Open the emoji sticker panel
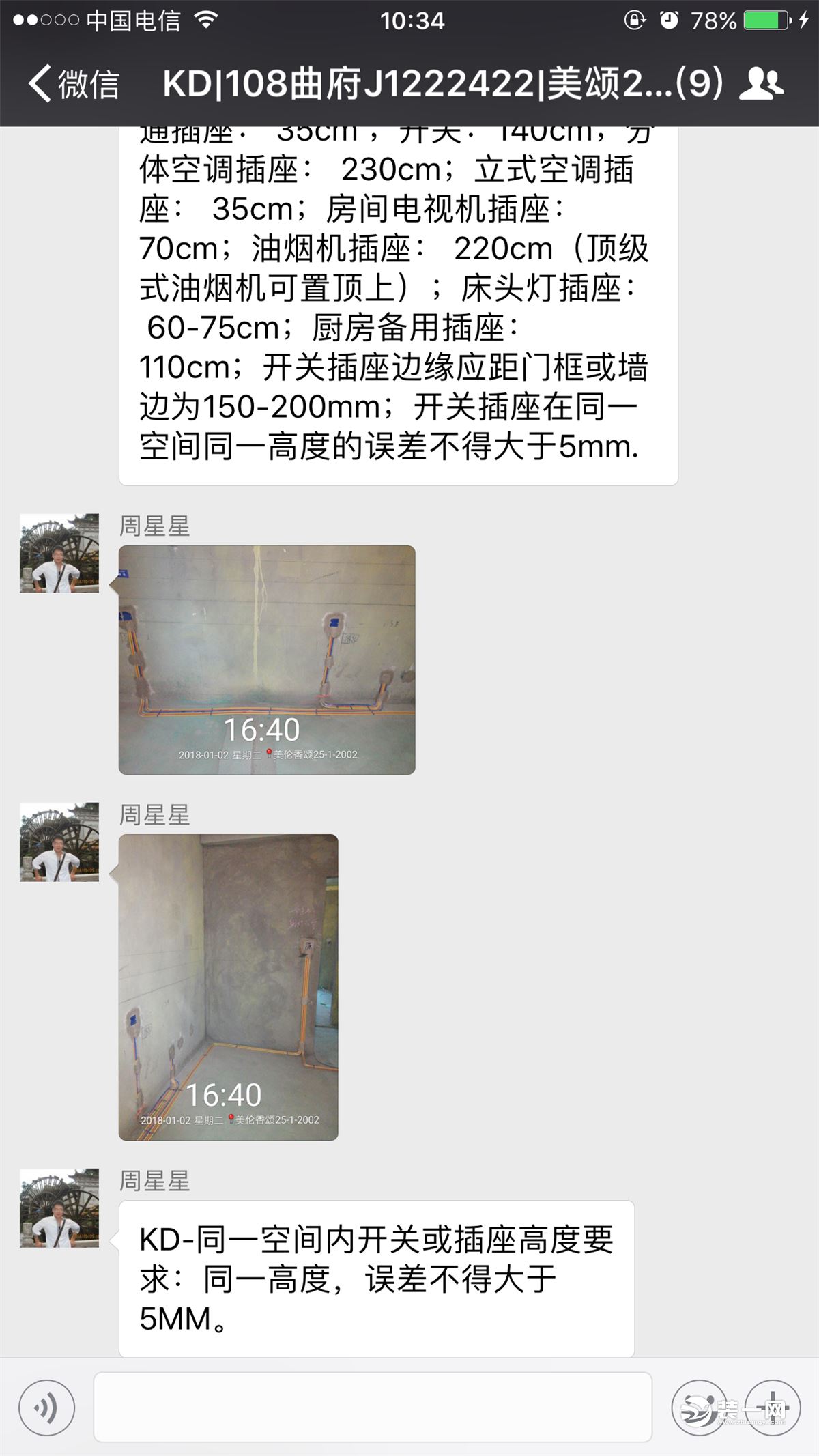Image resolution: width=819 pixels, height=1456 pixels. 699,1408
